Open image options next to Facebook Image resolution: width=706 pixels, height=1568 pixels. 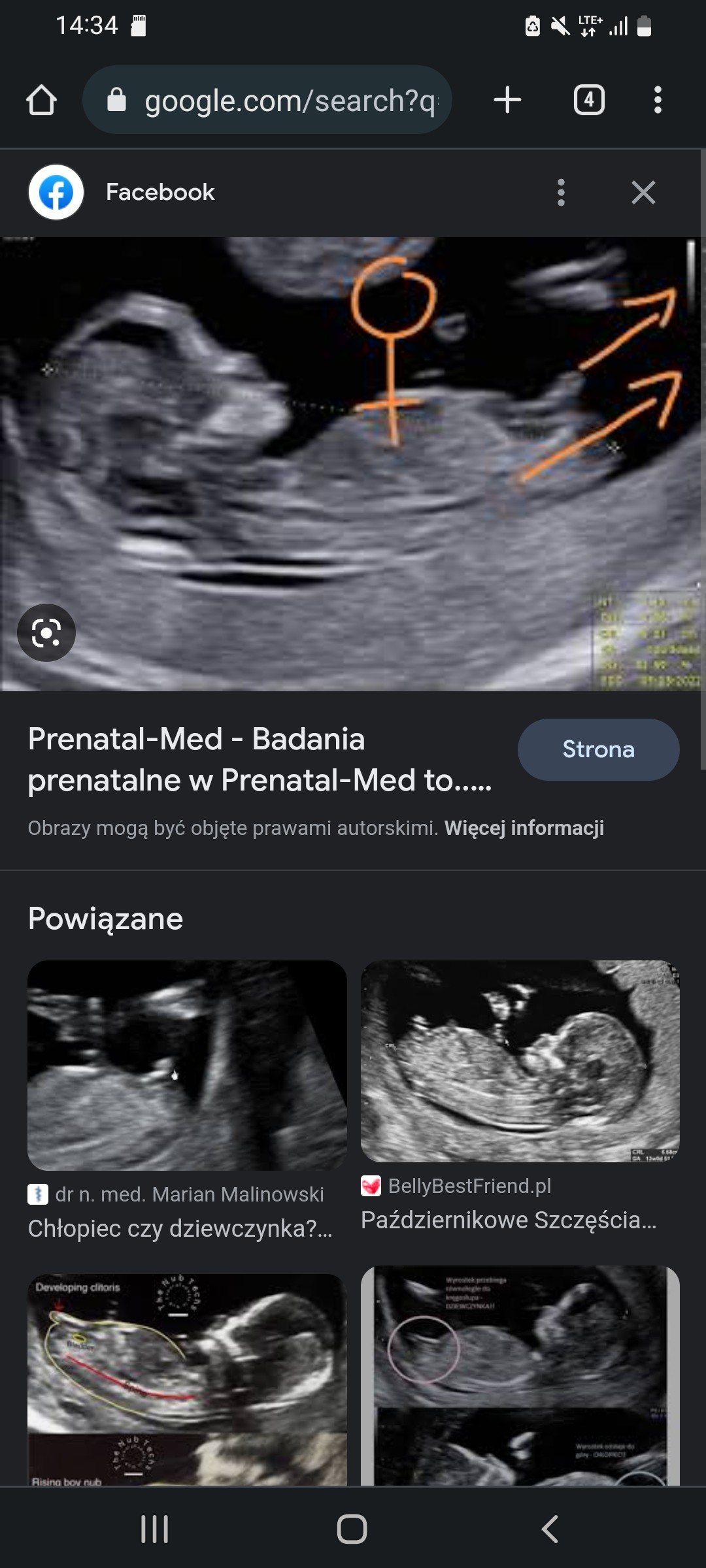tap(561, 193)
